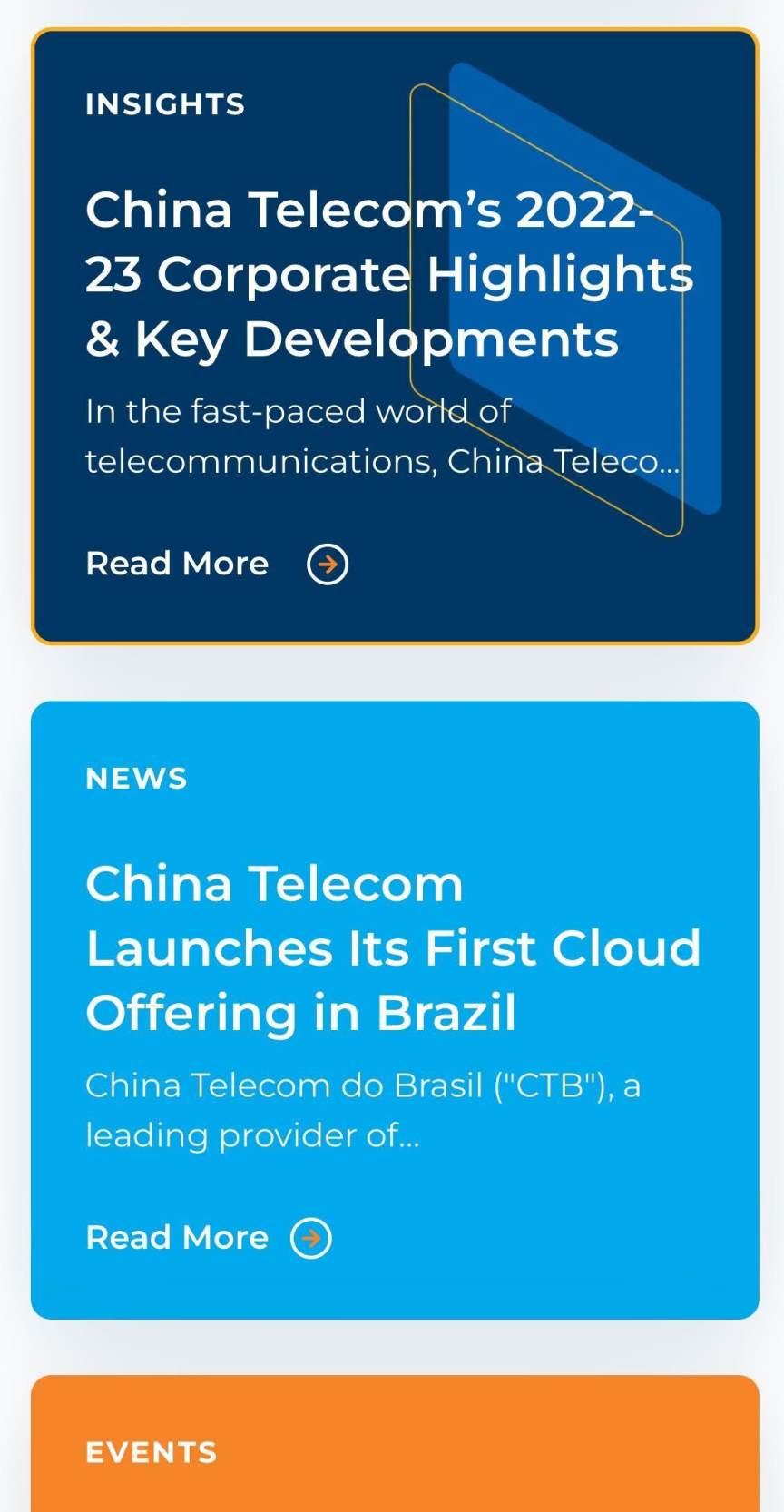The image size is (784, 1512).
Task: Click Read More on the Insights card
Action: [x=175, y=564]
